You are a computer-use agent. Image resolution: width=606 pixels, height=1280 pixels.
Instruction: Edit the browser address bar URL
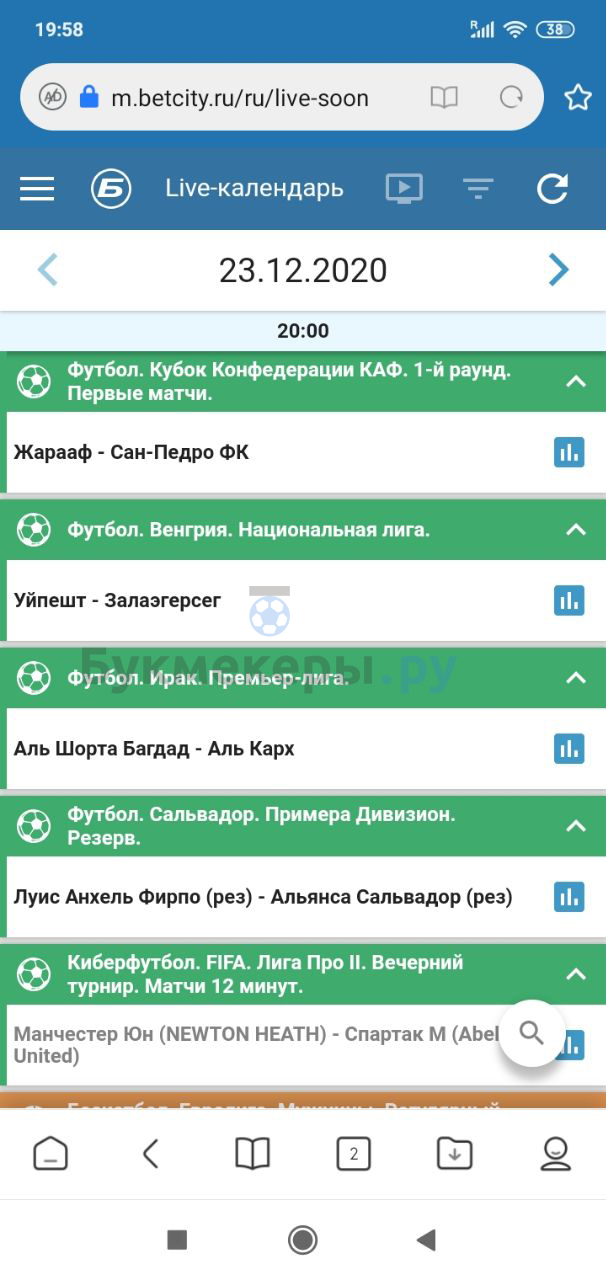240,98
